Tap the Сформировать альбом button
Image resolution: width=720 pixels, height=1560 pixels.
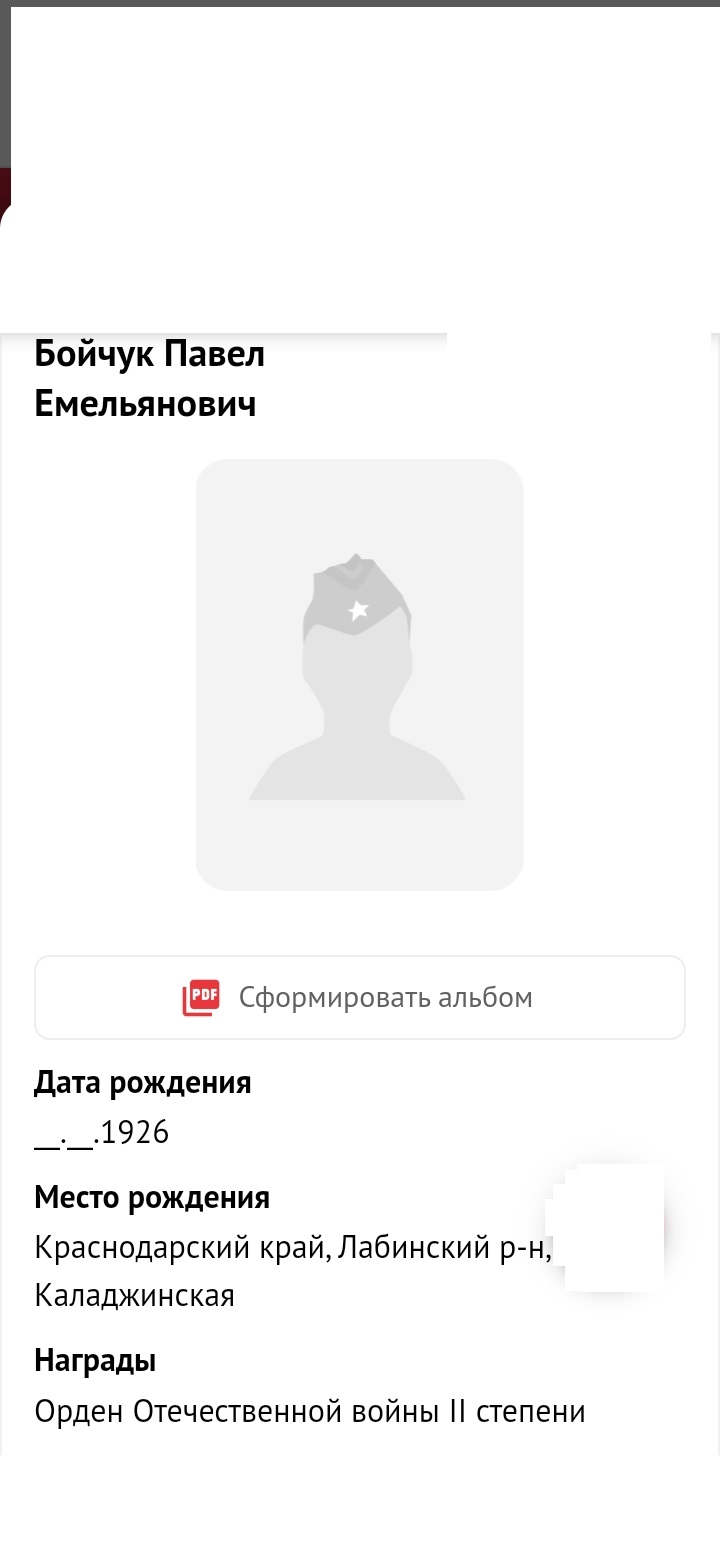tap(360, 997)
